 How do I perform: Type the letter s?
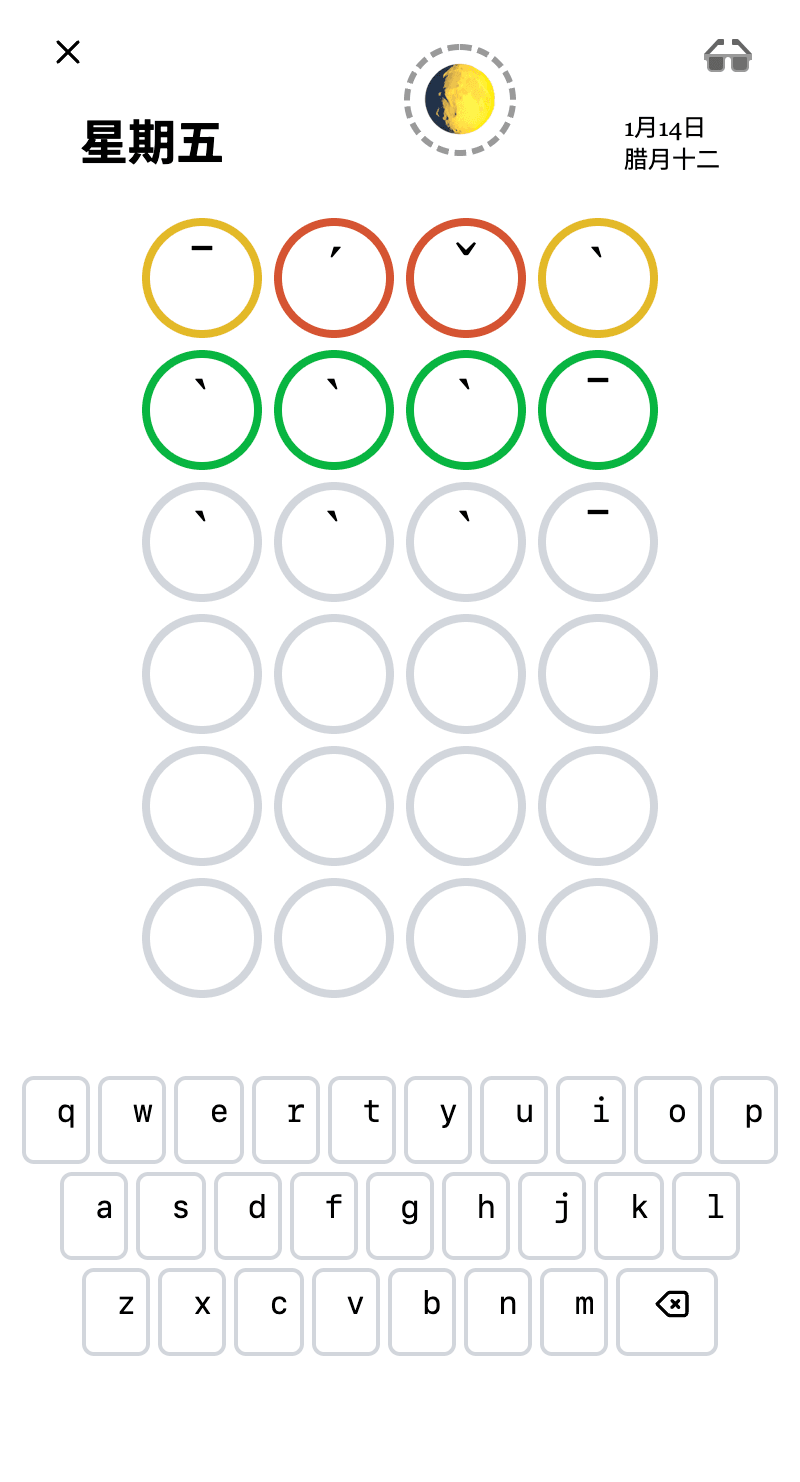(x=171, y=1215)
